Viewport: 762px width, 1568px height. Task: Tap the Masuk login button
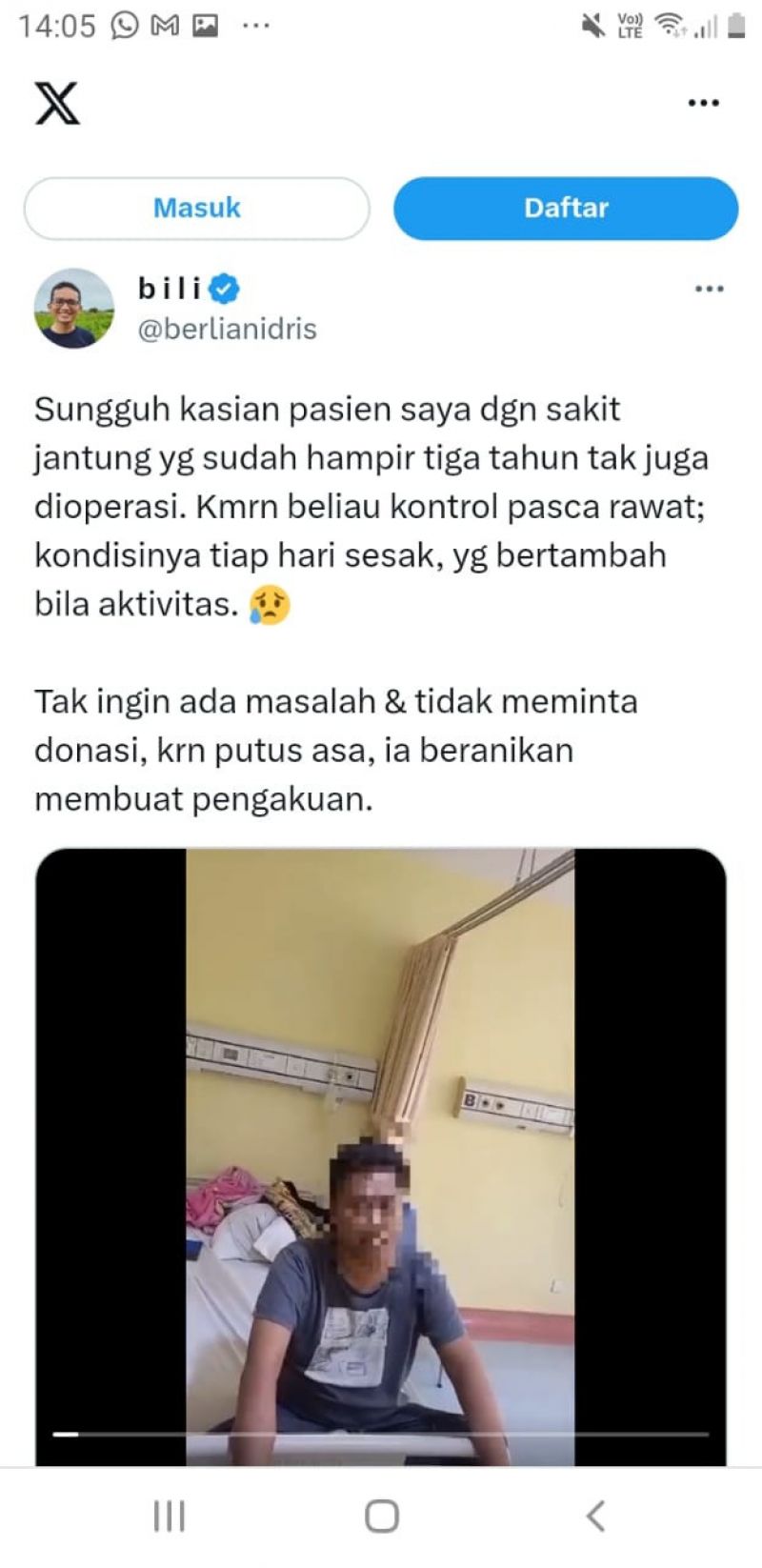tap(196, 208)
